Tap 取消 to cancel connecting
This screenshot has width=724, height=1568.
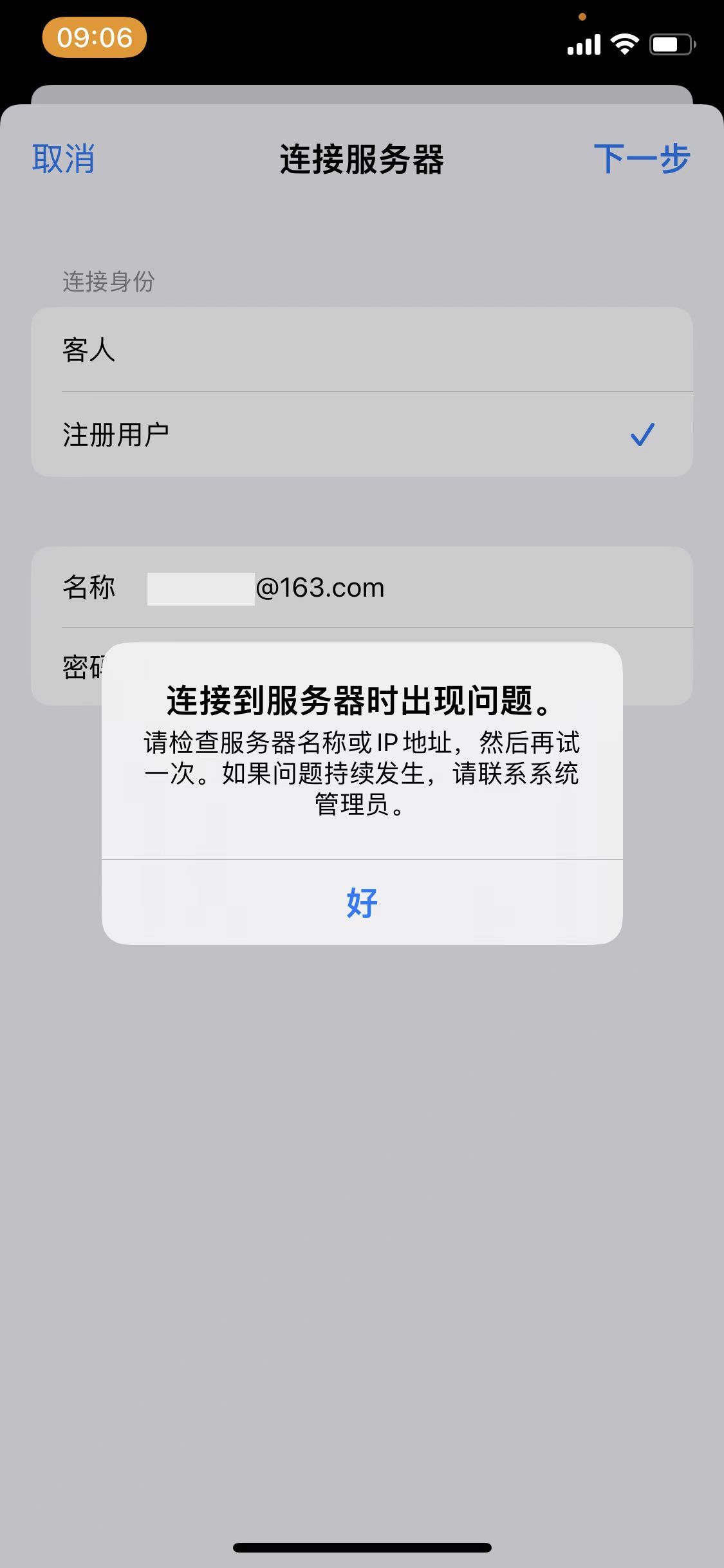(64, 158)
